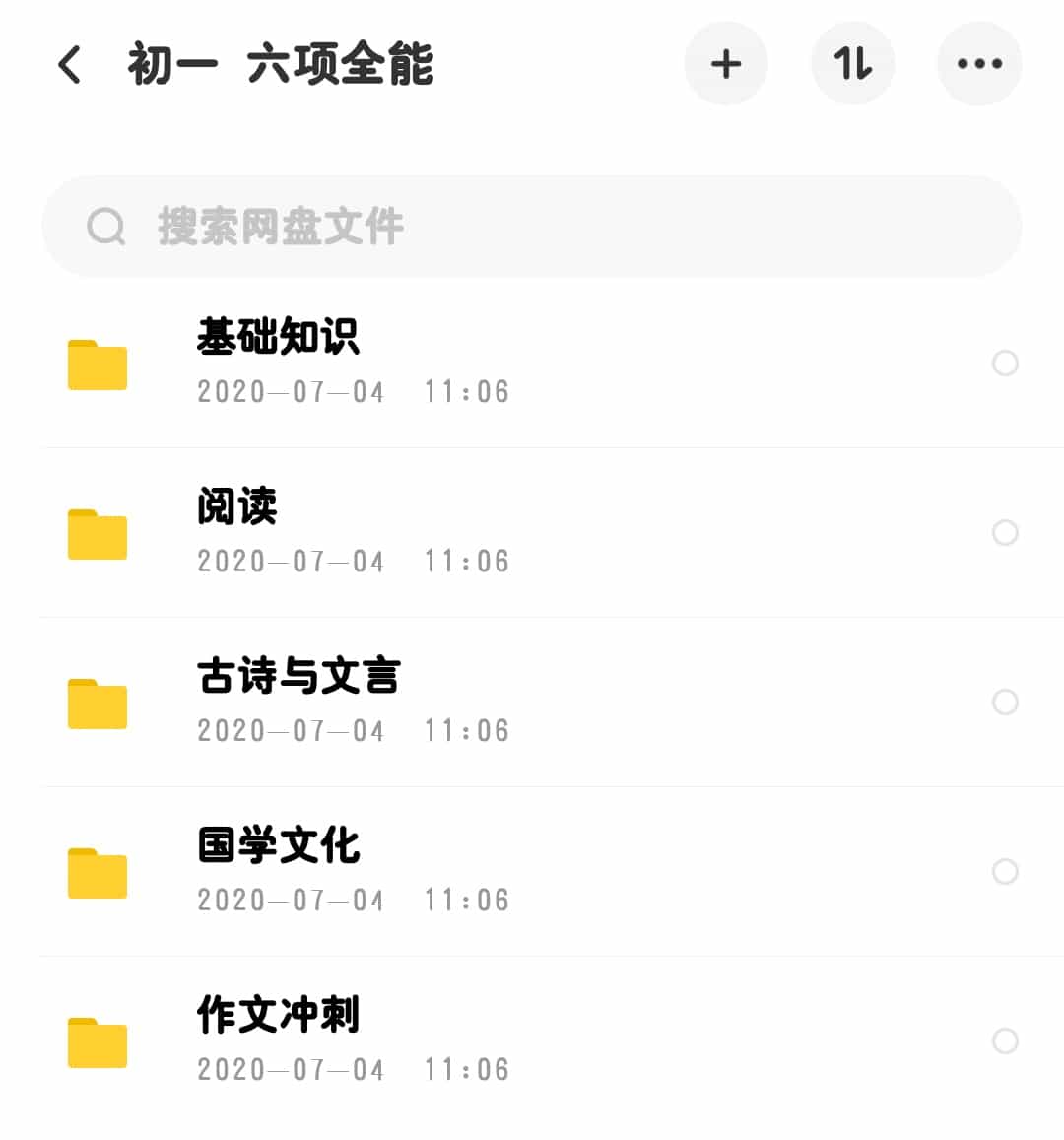Open the folder named 古诗与文言
The width and height of the screenshot is (1064, 1140).
click(x=296, y=677)
